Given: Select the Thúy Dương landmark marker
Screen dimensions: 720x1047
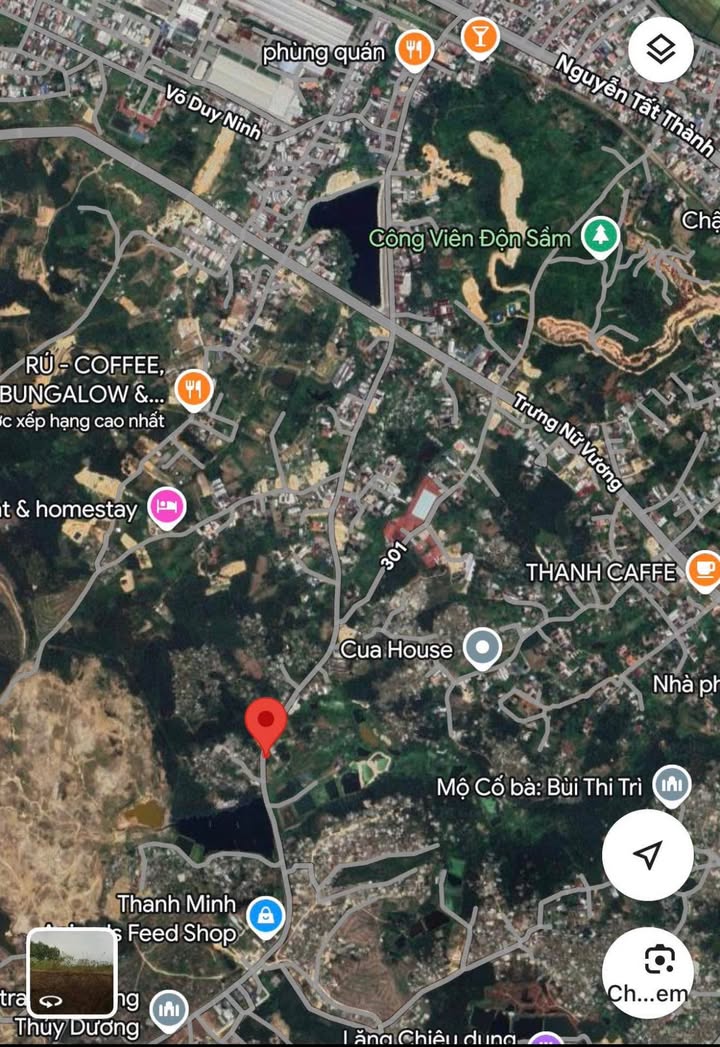Looking at the screenshot, I should (x=168, y=1011).
